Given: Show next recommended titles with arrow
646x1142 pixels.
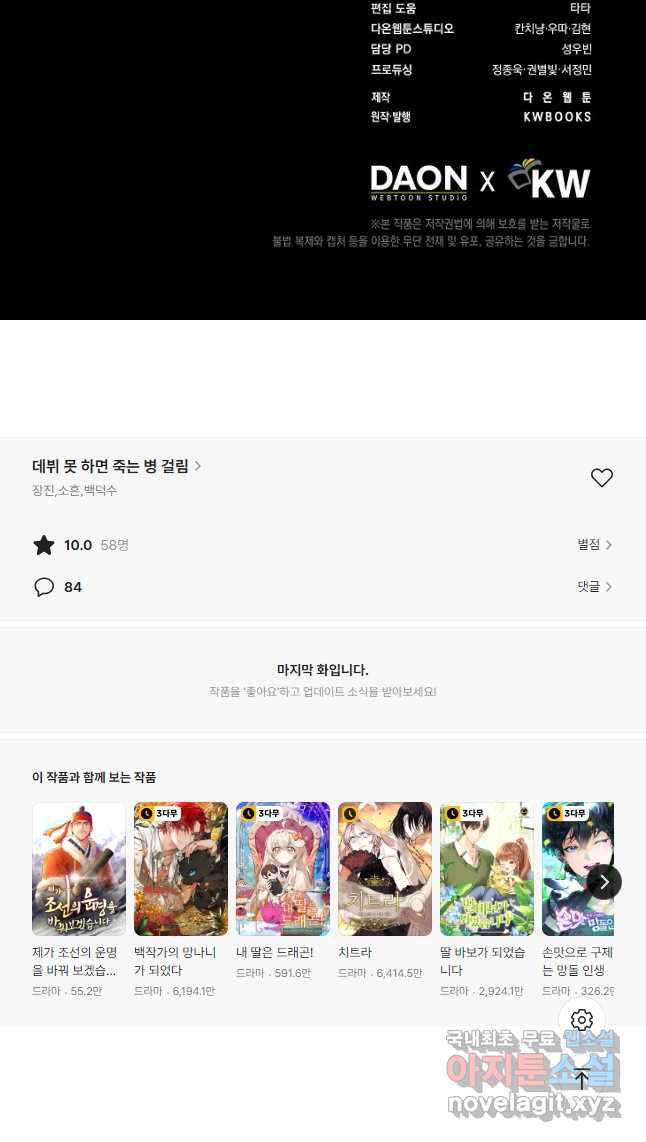Looking at the screenshot, I should point(604,882).
